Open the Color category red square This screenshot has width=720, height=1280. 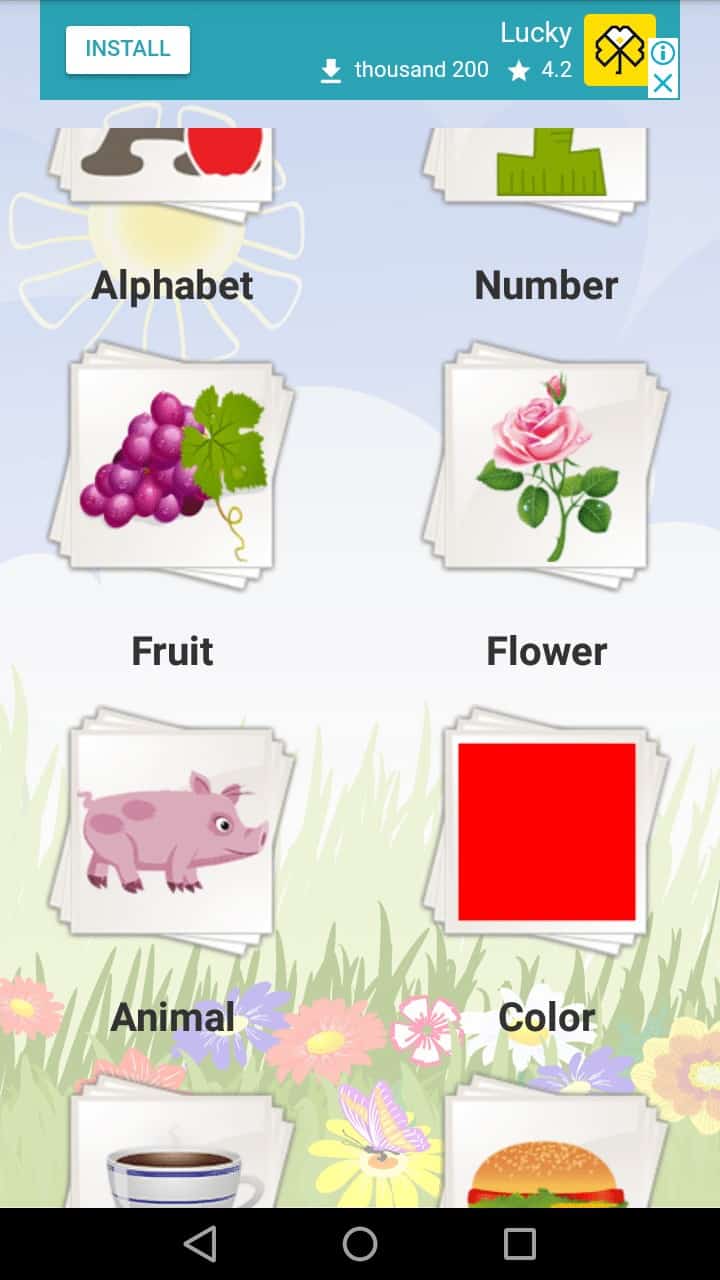tap(546, 832)
